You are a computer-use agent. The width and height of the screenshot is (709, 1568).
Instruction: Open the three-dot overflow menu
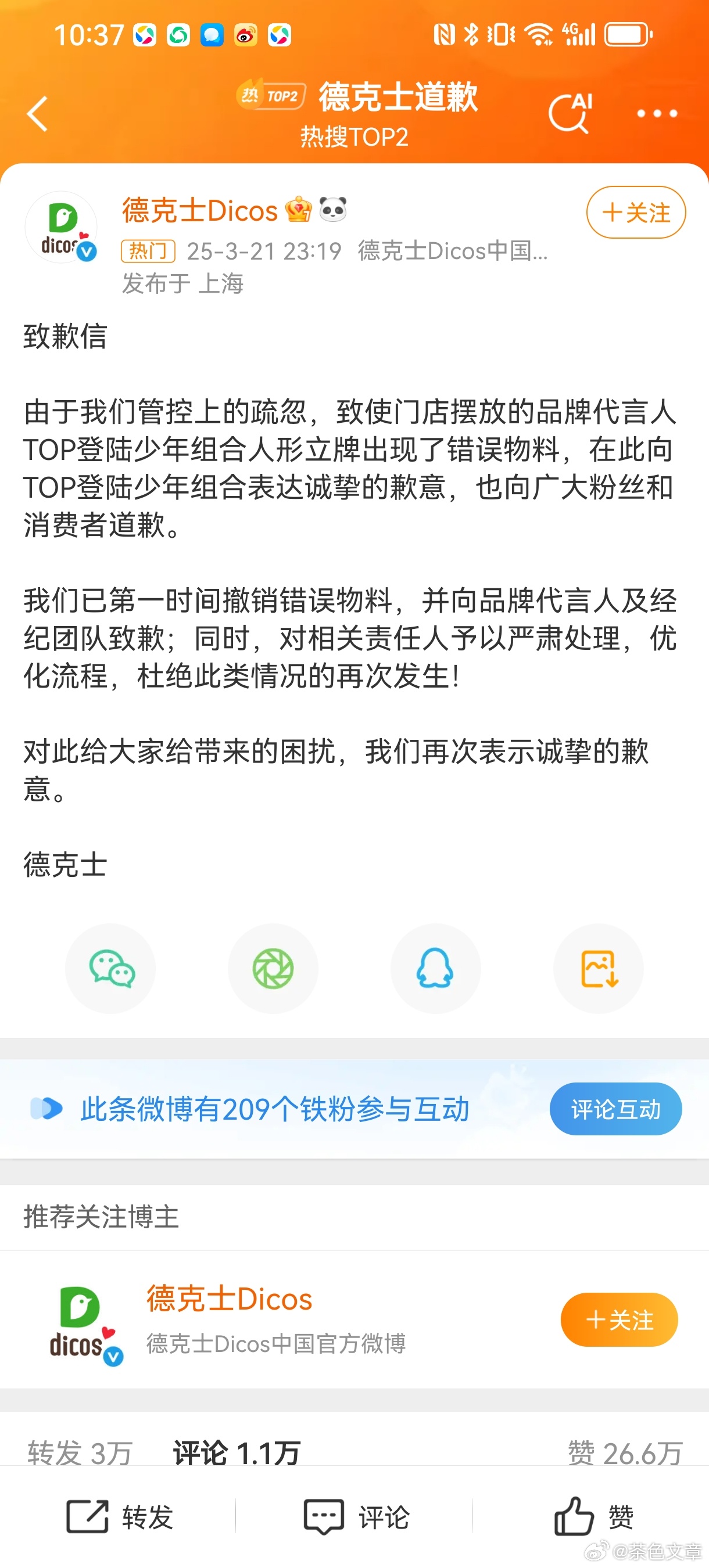(x=657, y=113)
